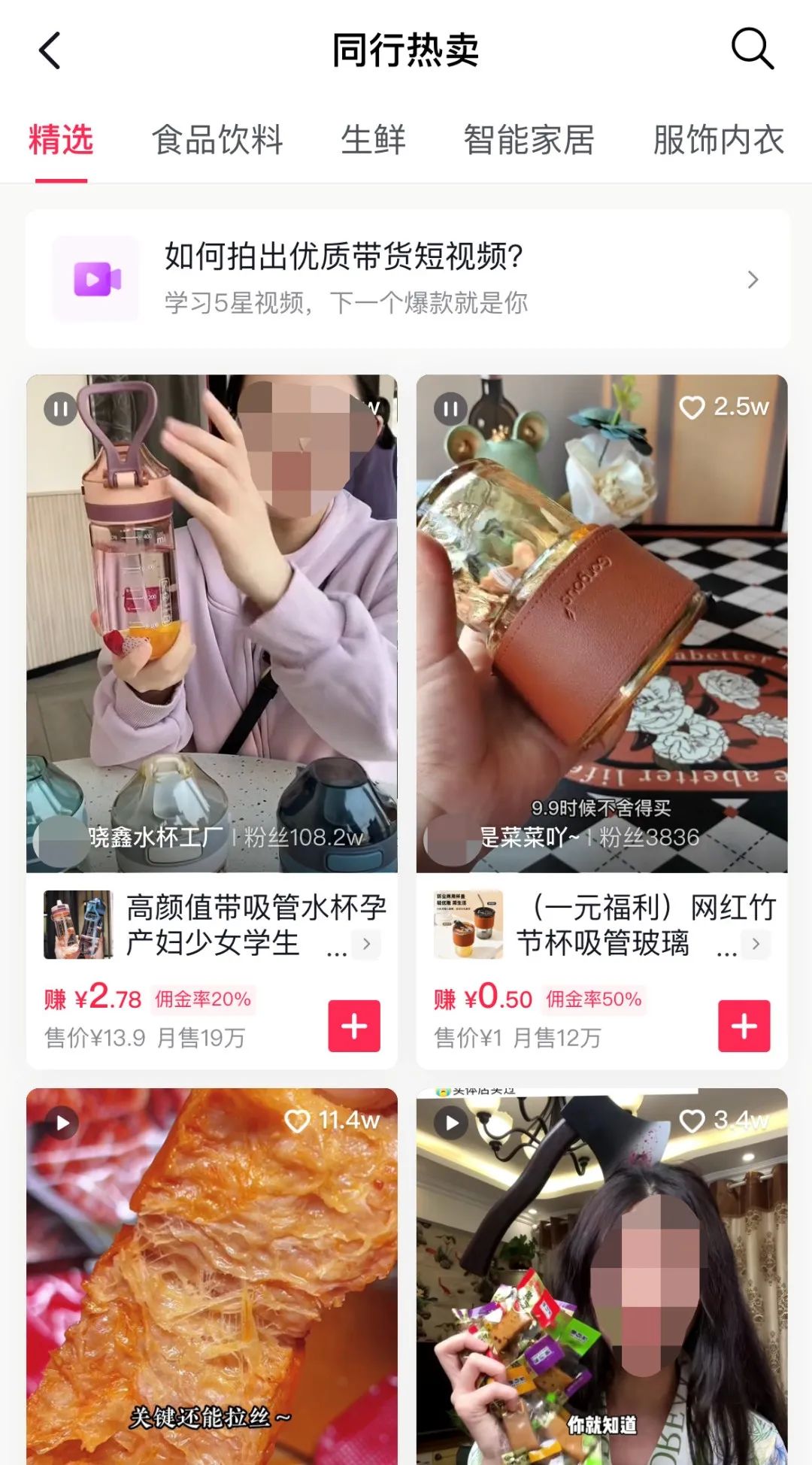Screen dimensions: 812x1465
Task: Tap the purple video camera icon in the banner
Action: coord(98,278)
